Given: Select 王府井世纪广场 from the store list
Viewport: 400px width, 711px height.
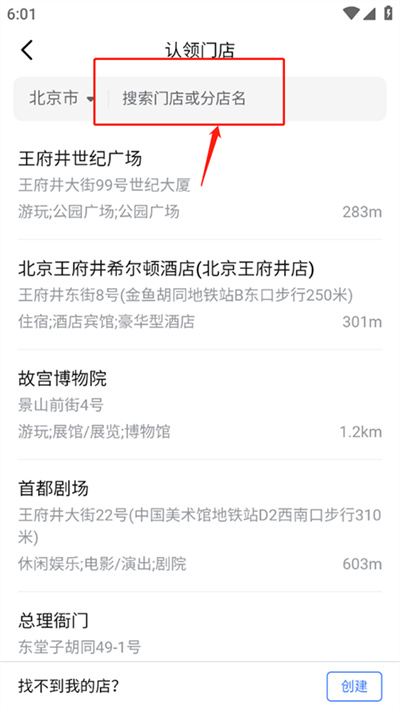Looking at the screenshot, I should tap(200, 185).
